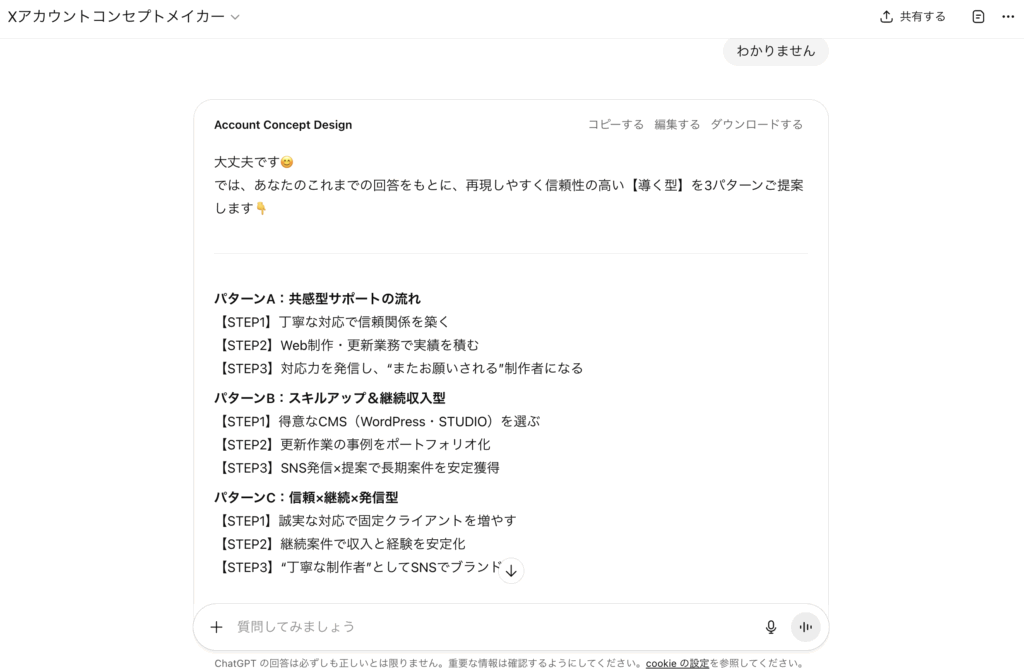
Task: Jump to latest with the down arrow
Action: 511,570
